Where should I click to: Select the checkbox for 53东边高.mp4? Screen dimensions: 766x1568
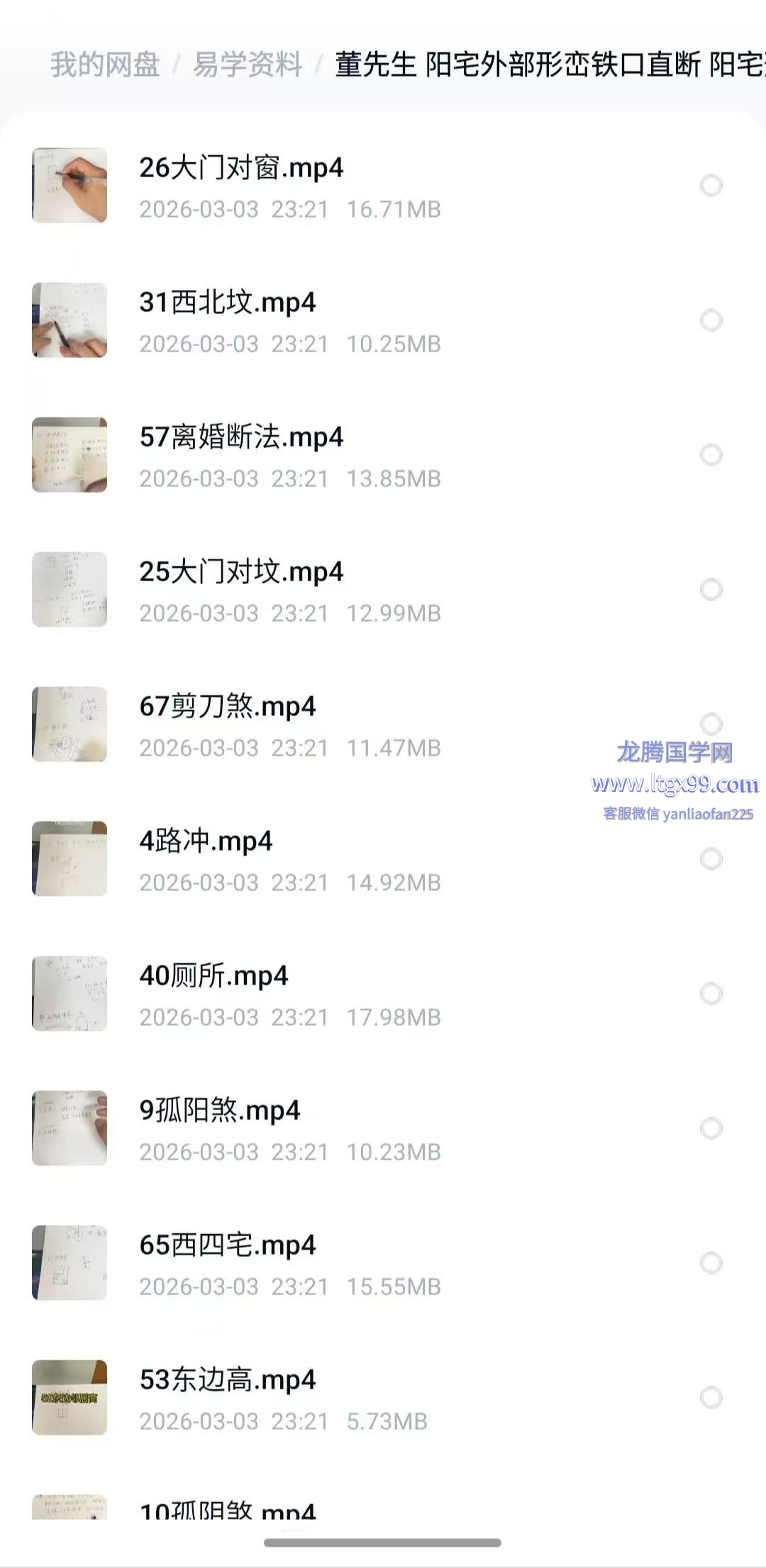coord(711,1398)
